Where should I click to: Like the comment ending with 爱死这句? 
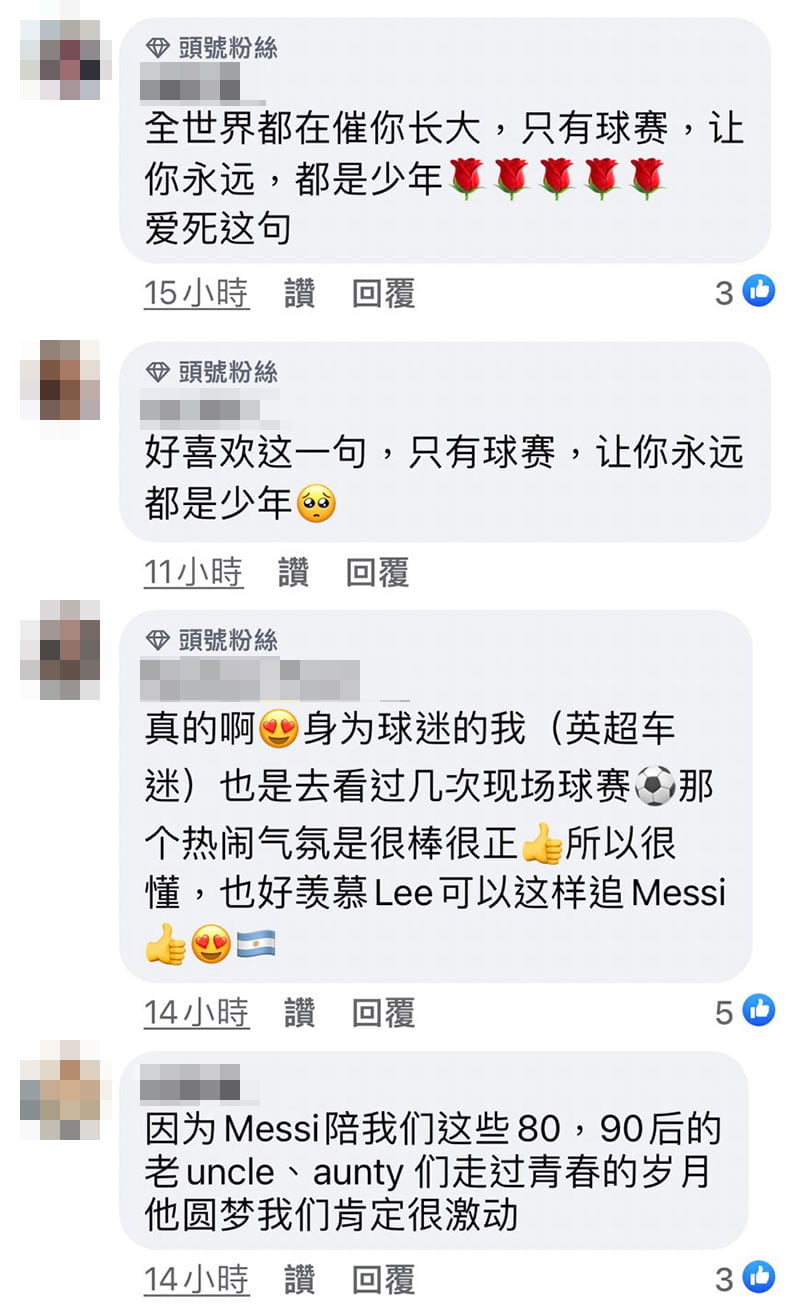point(299,293)
